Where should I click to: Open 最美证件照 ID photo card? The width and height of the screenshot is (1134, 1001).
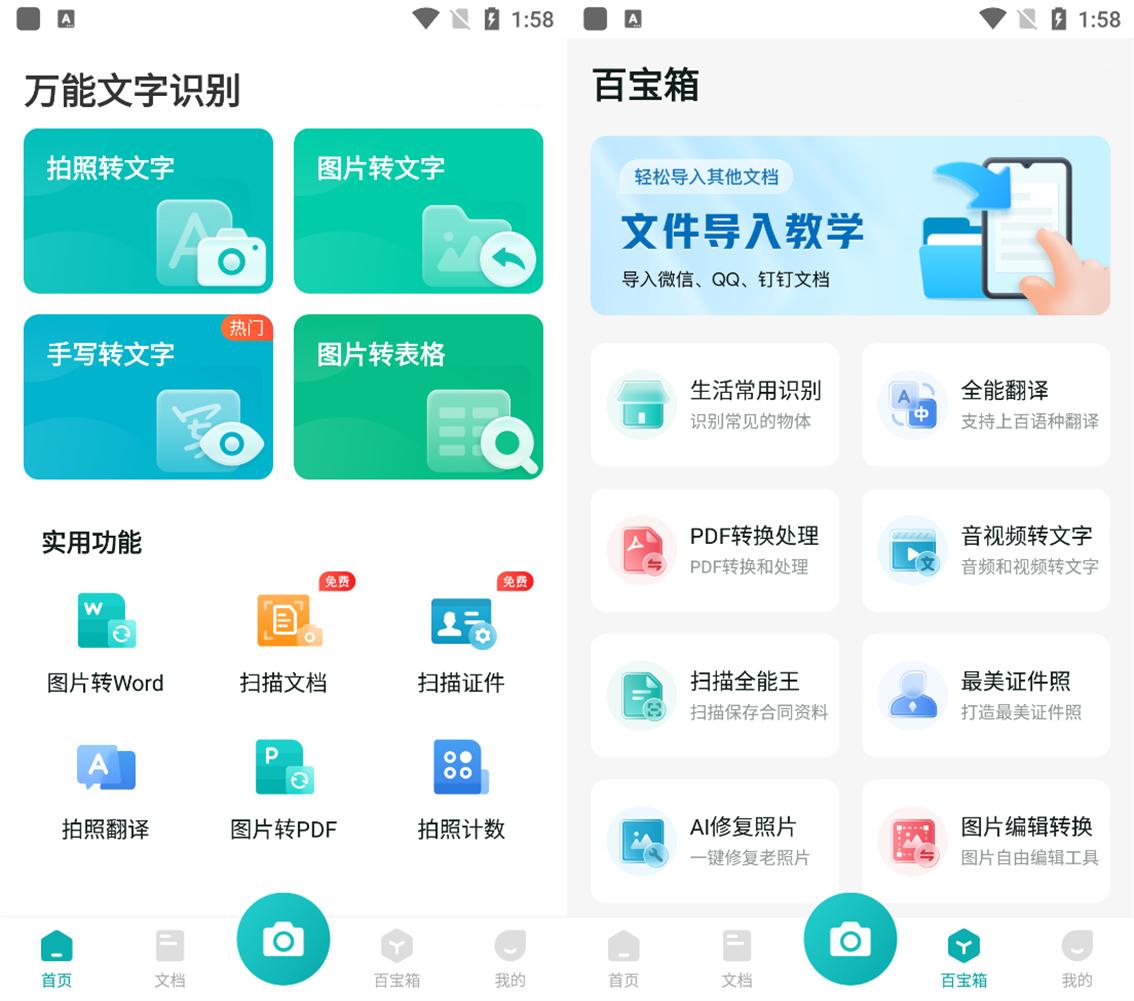tap(985, 695)
